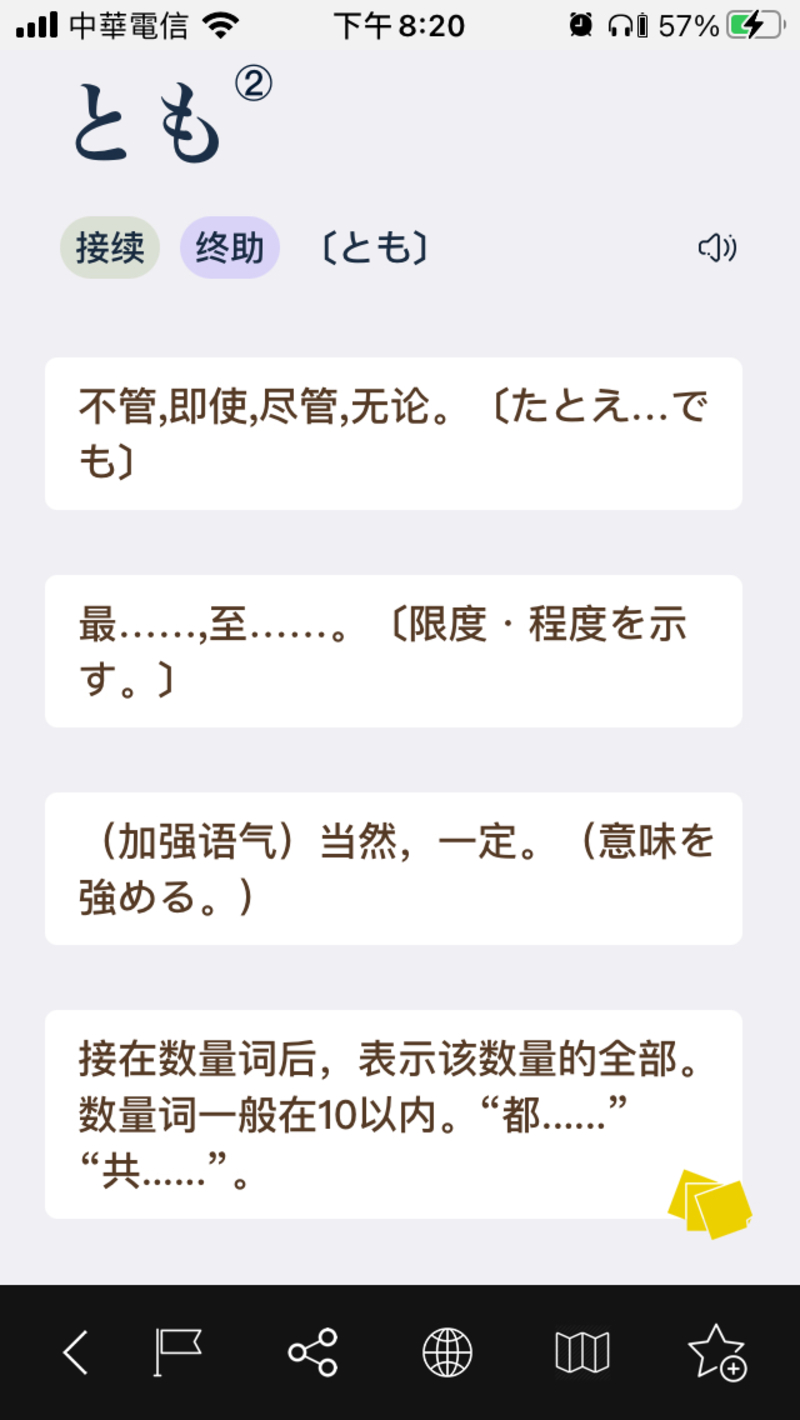
Task: Play the pronunciation audio for とも
Action: 717,247
